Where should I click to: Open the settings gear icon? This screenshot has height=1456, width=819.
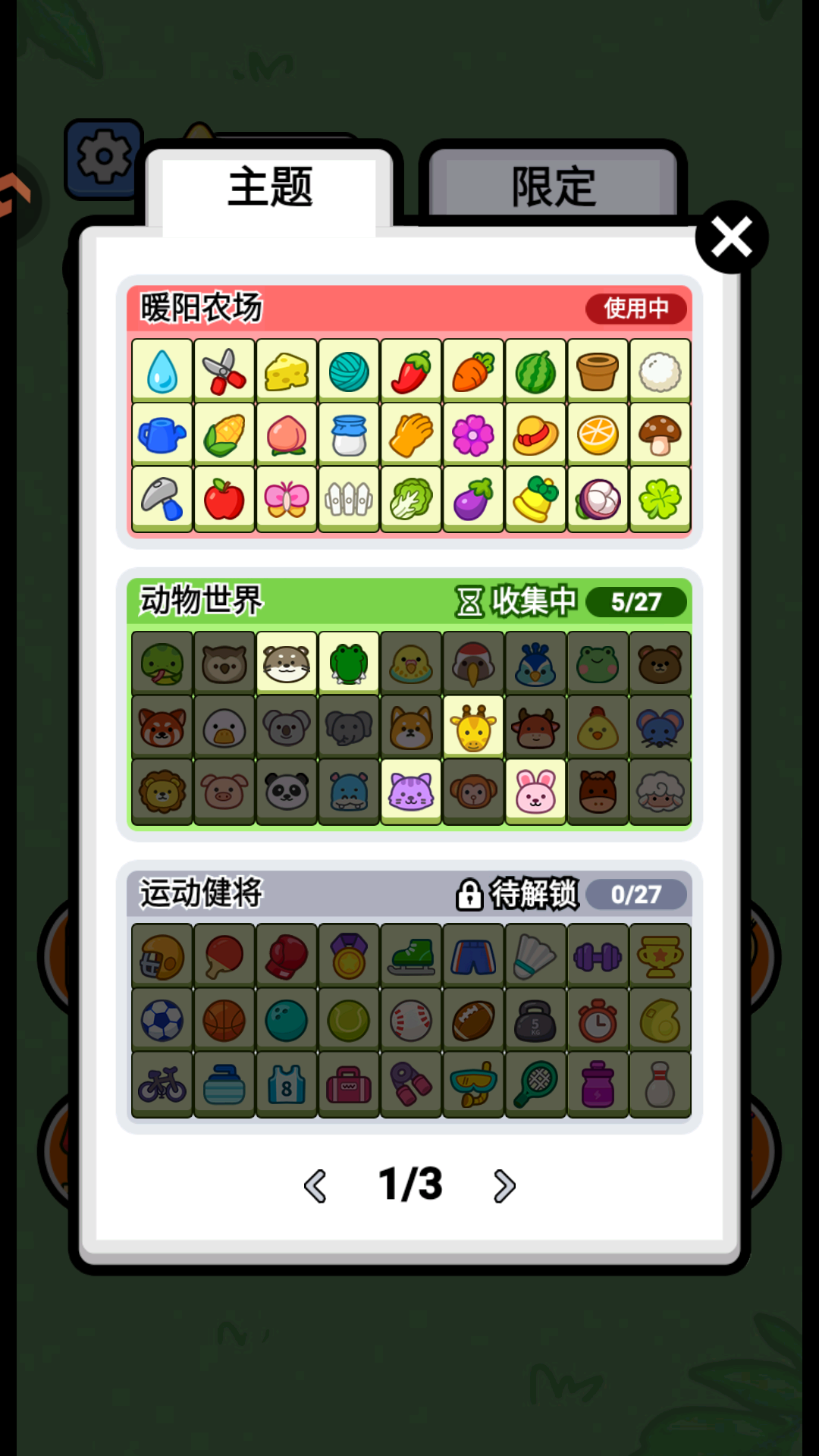[x=104, y=158]
